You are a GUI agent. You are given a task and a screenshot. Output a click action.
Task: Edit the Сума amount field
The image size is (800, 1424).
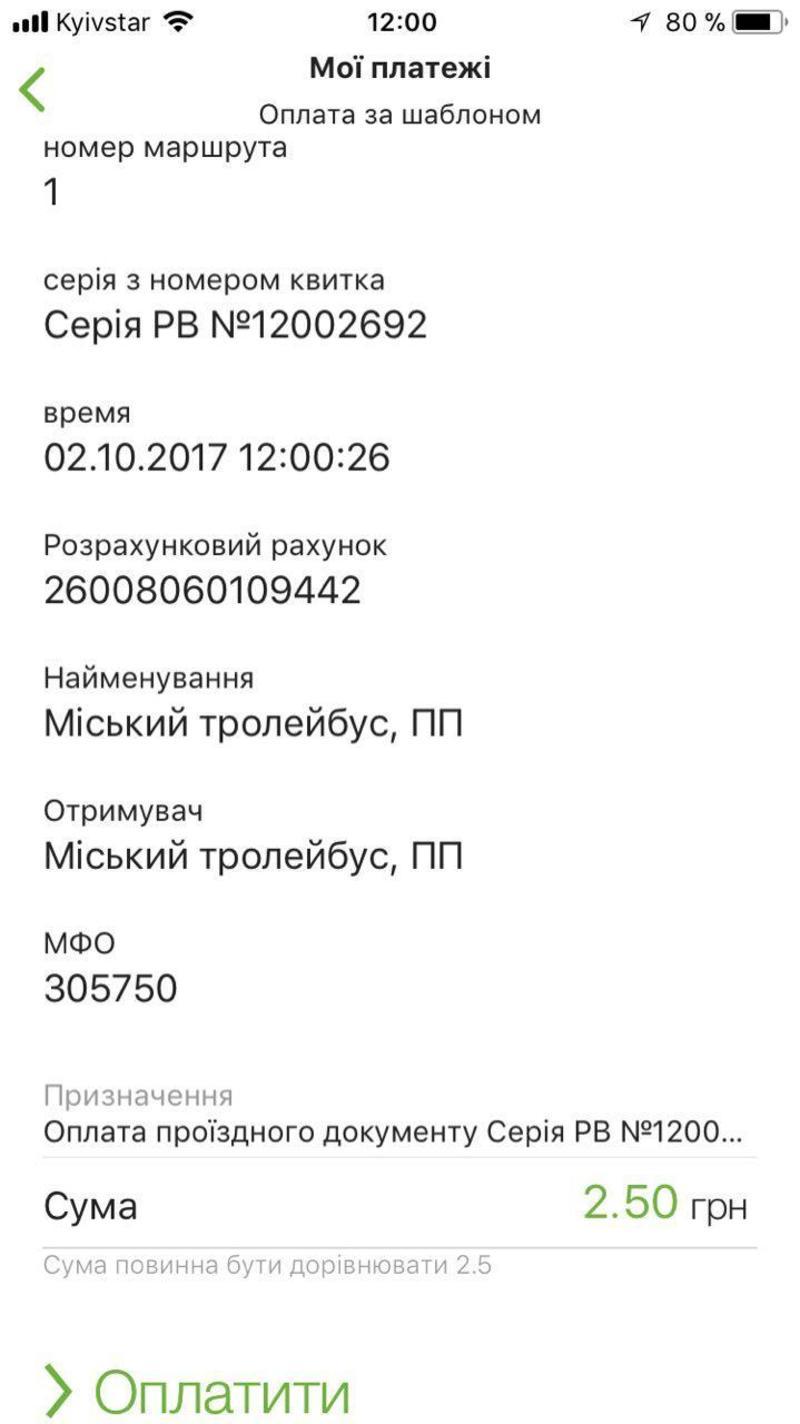click(630, 1204)
